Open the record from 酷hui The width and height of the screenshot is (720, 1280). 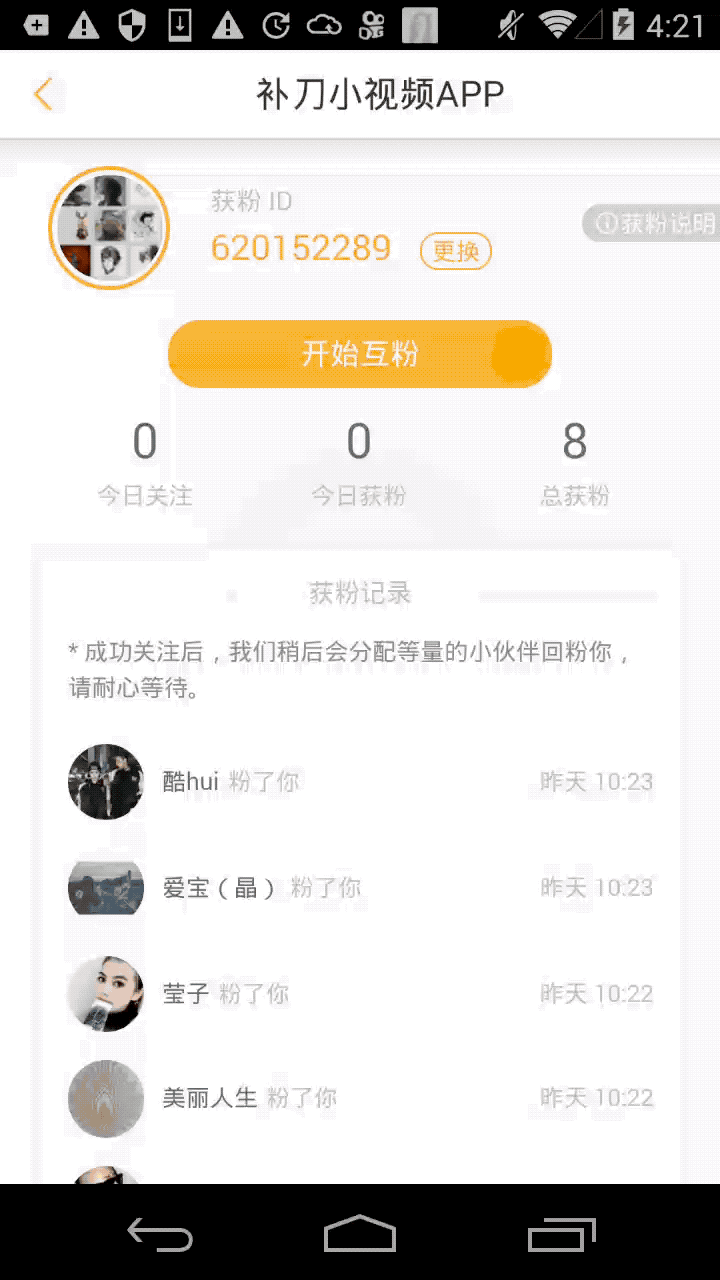pos(360,782)
